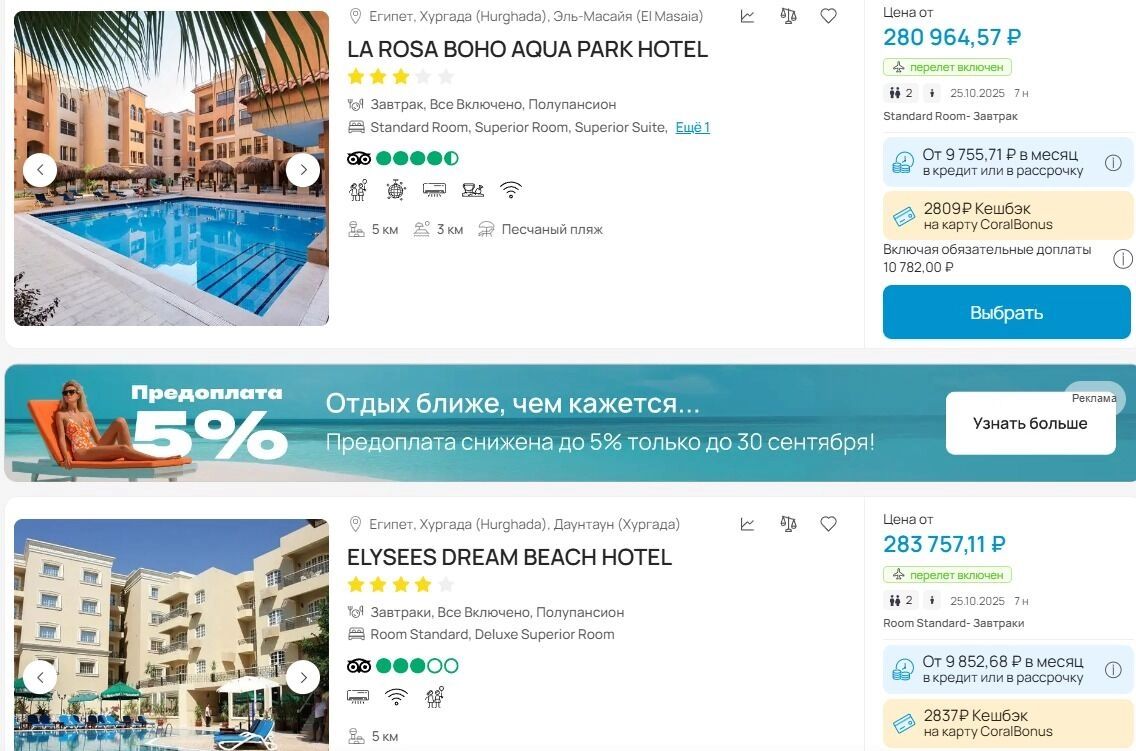Show previous photo of La Rosa Boho
Image resolution: width=1136 pixels, height=751 pixels.
point(40,170)
